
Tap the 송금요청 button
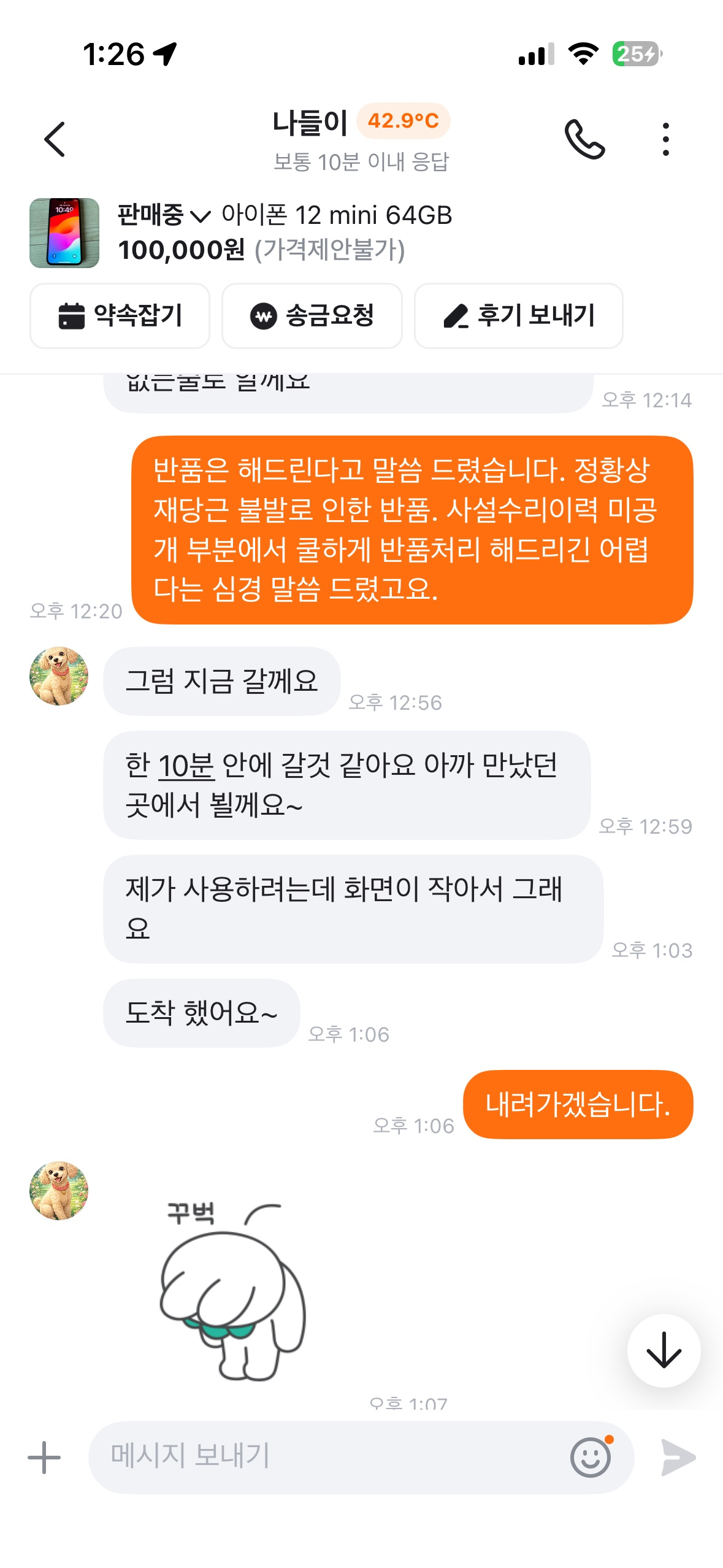point(312,316)
